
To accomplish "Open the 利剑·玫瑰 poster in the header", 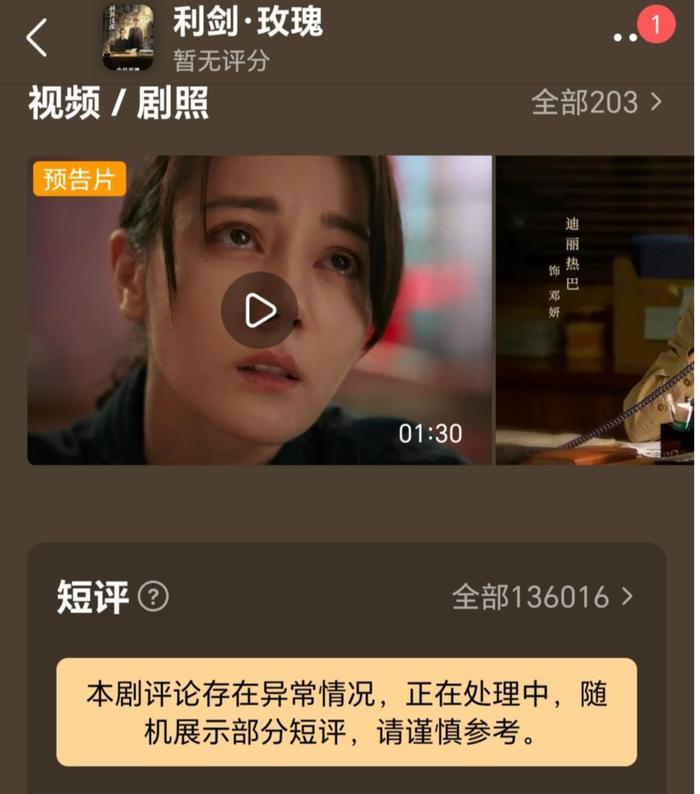I will pyautogui.click(x=128, y=38).
